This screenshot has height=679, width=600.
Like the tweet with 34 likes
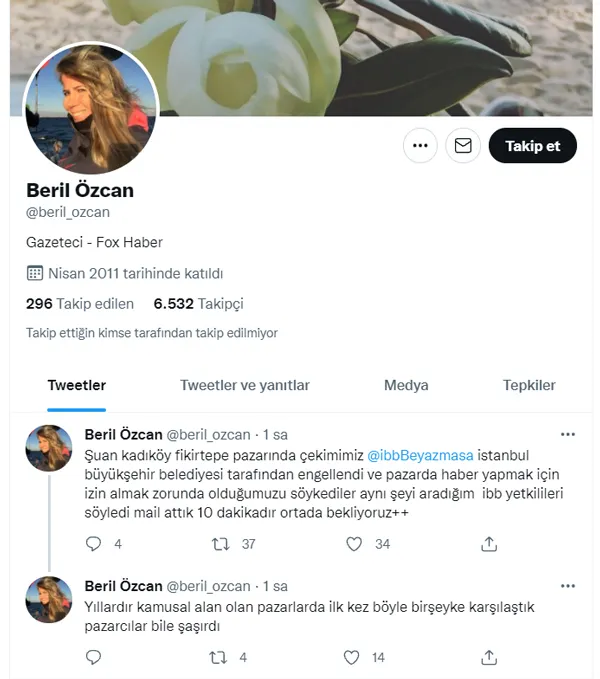click(353, 544)
